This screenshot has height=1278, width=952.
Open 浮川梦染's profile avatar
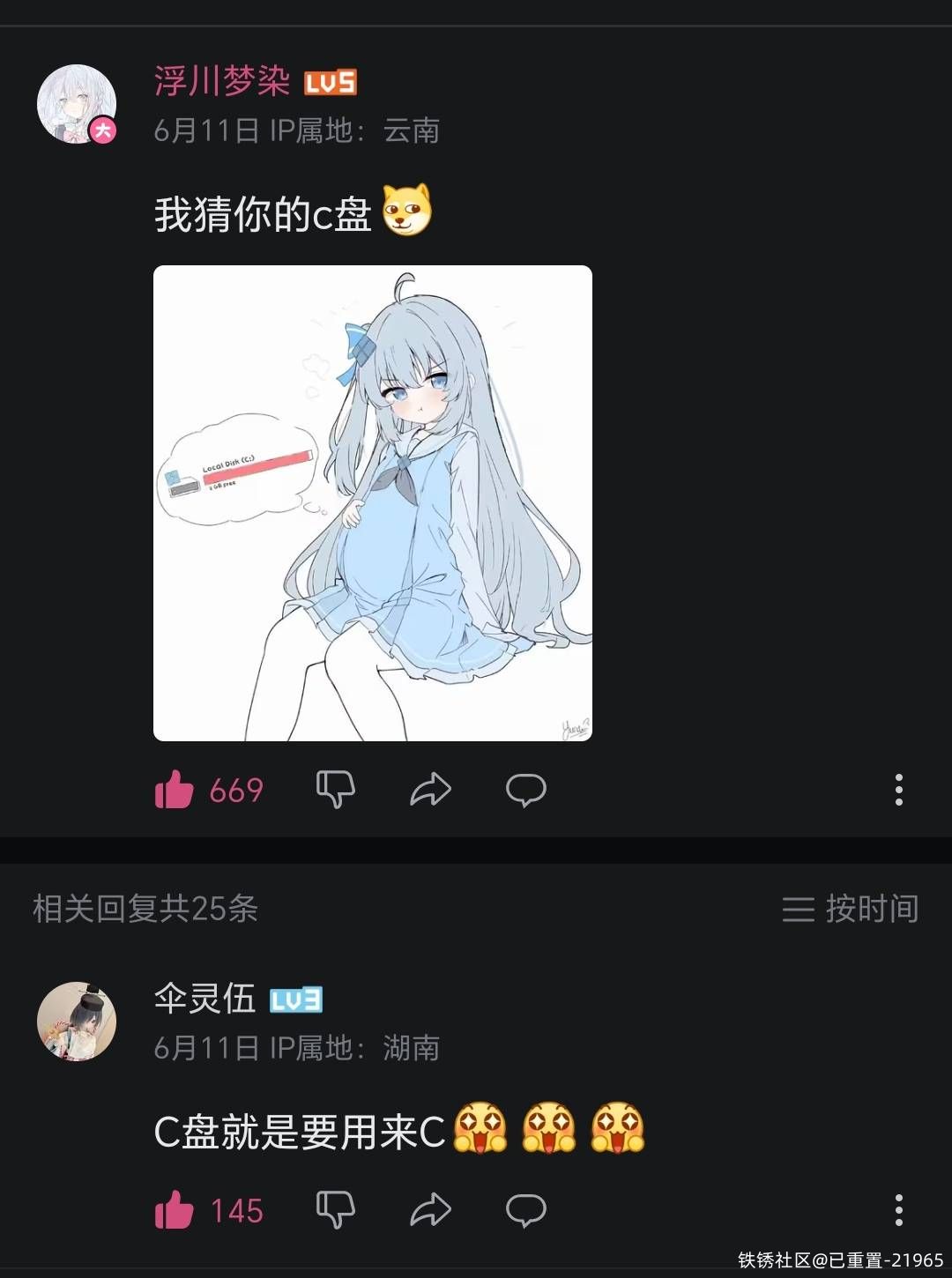(77, 104)
